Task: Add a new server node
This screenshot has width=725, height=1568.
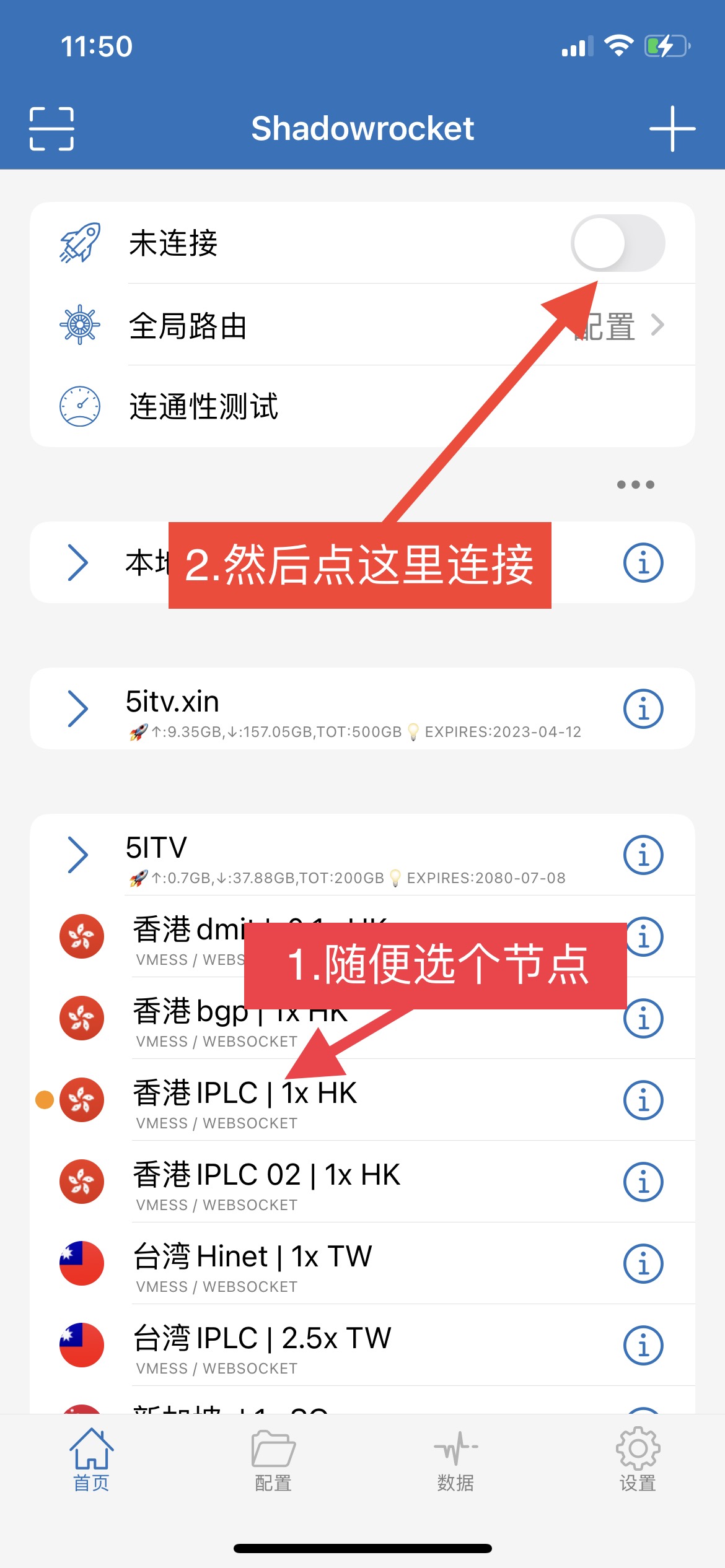Action: point(672,129)
